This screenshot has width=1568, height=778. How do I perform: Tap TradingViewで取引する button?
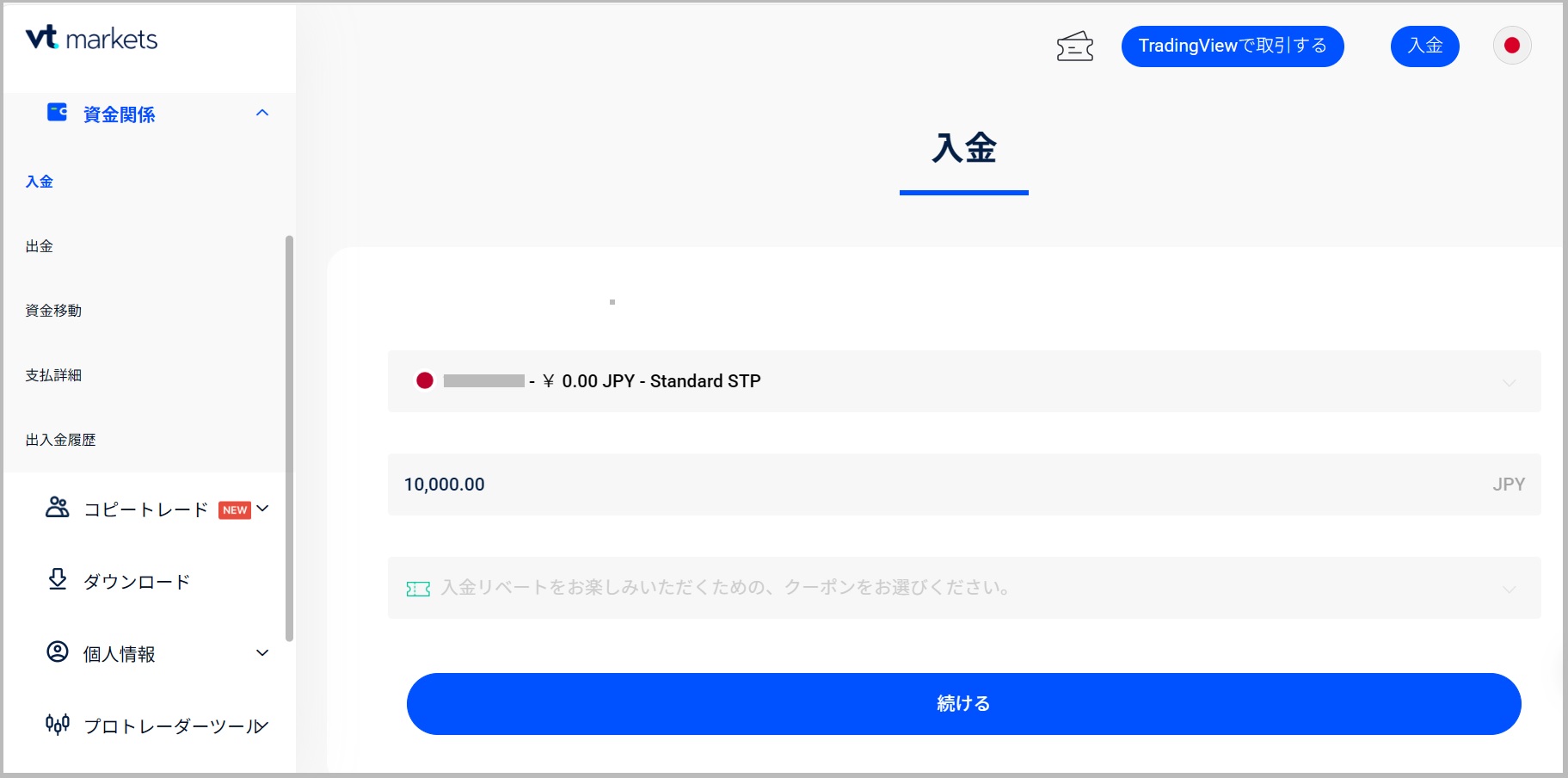click(x=1232, y=46)
